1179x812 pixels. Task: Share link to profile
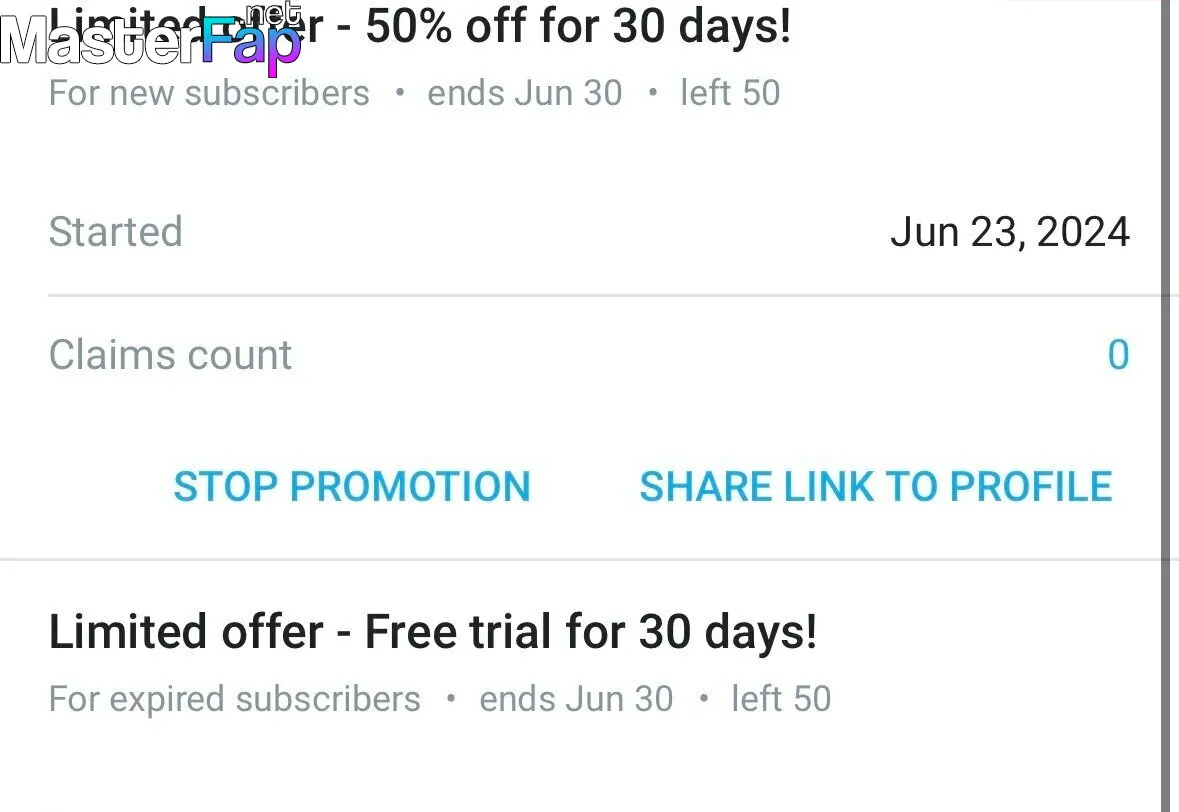coord(875,487)
